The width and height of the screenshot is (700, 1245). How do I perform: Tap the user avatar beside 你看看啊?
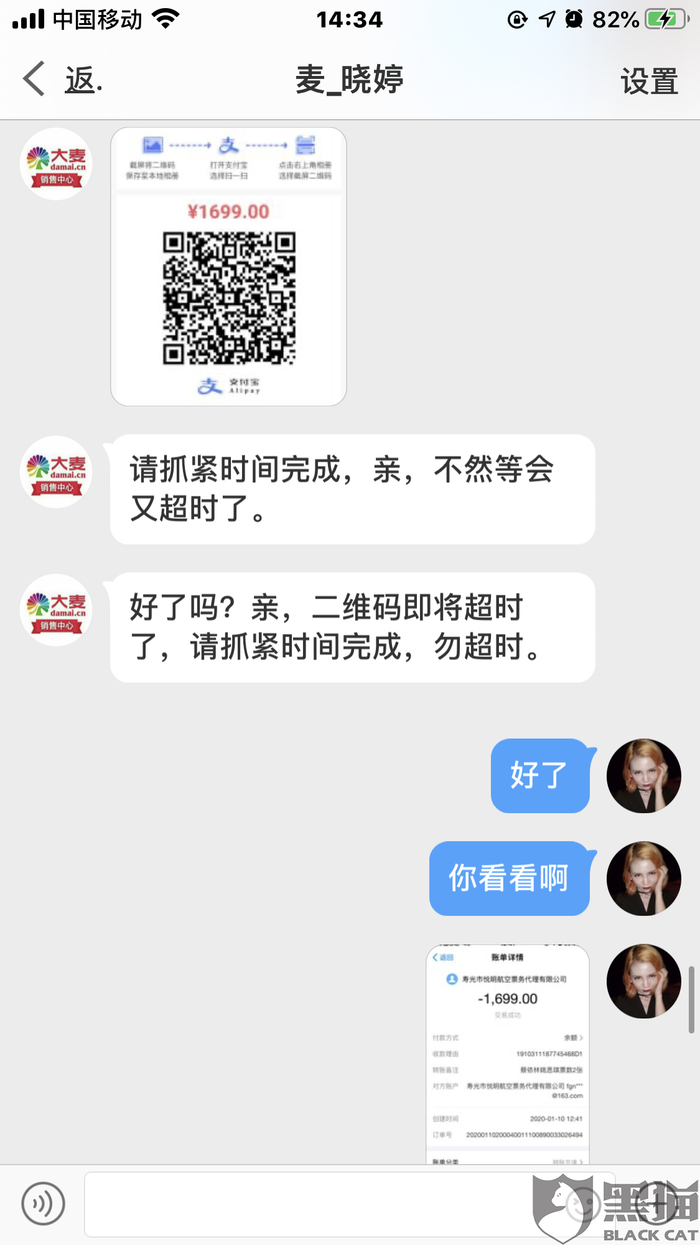coord(644,878)
